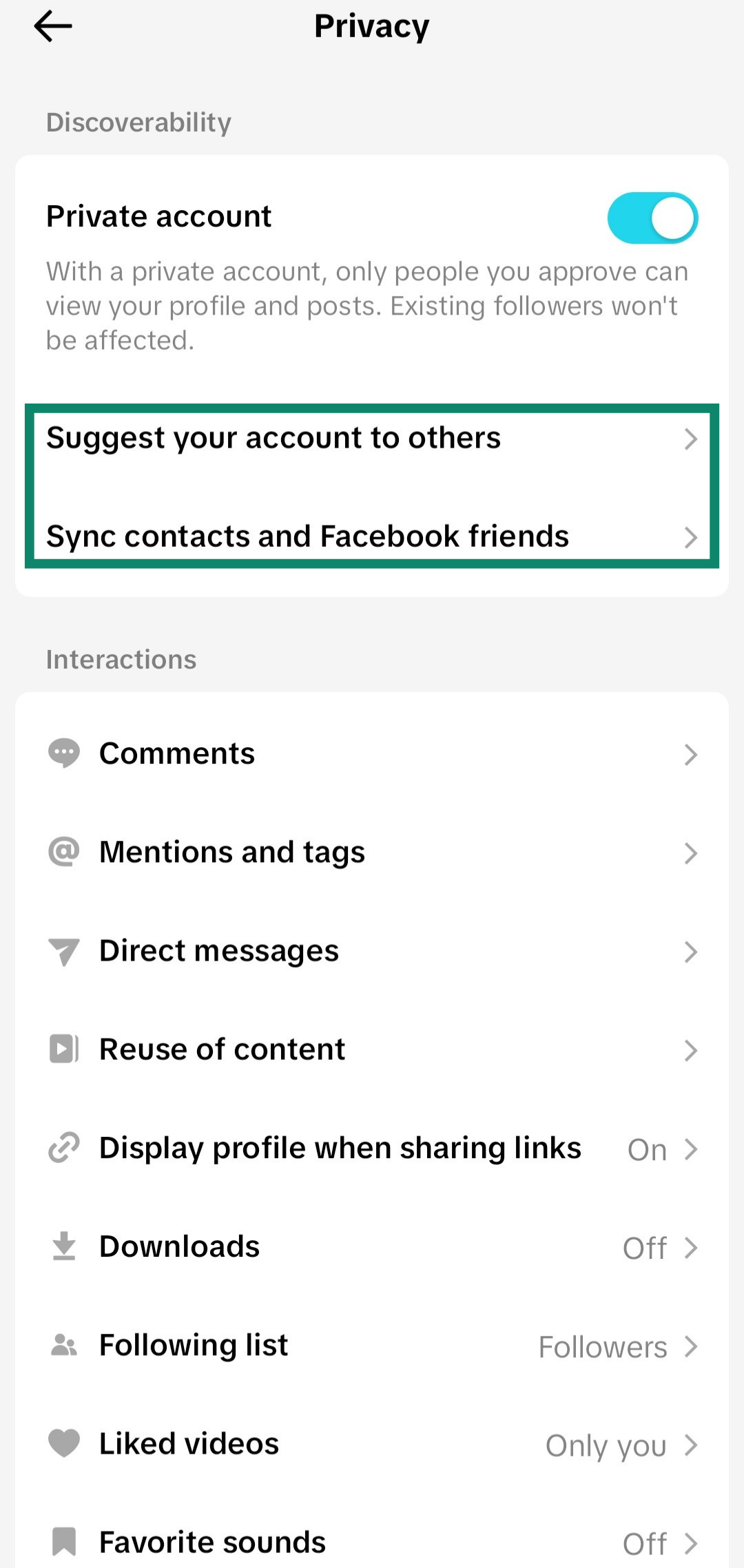This screenshot has height=1568, width=744.
Task: Click the link icon beside Display profile when sharing links
Action: coord(63,1149)
